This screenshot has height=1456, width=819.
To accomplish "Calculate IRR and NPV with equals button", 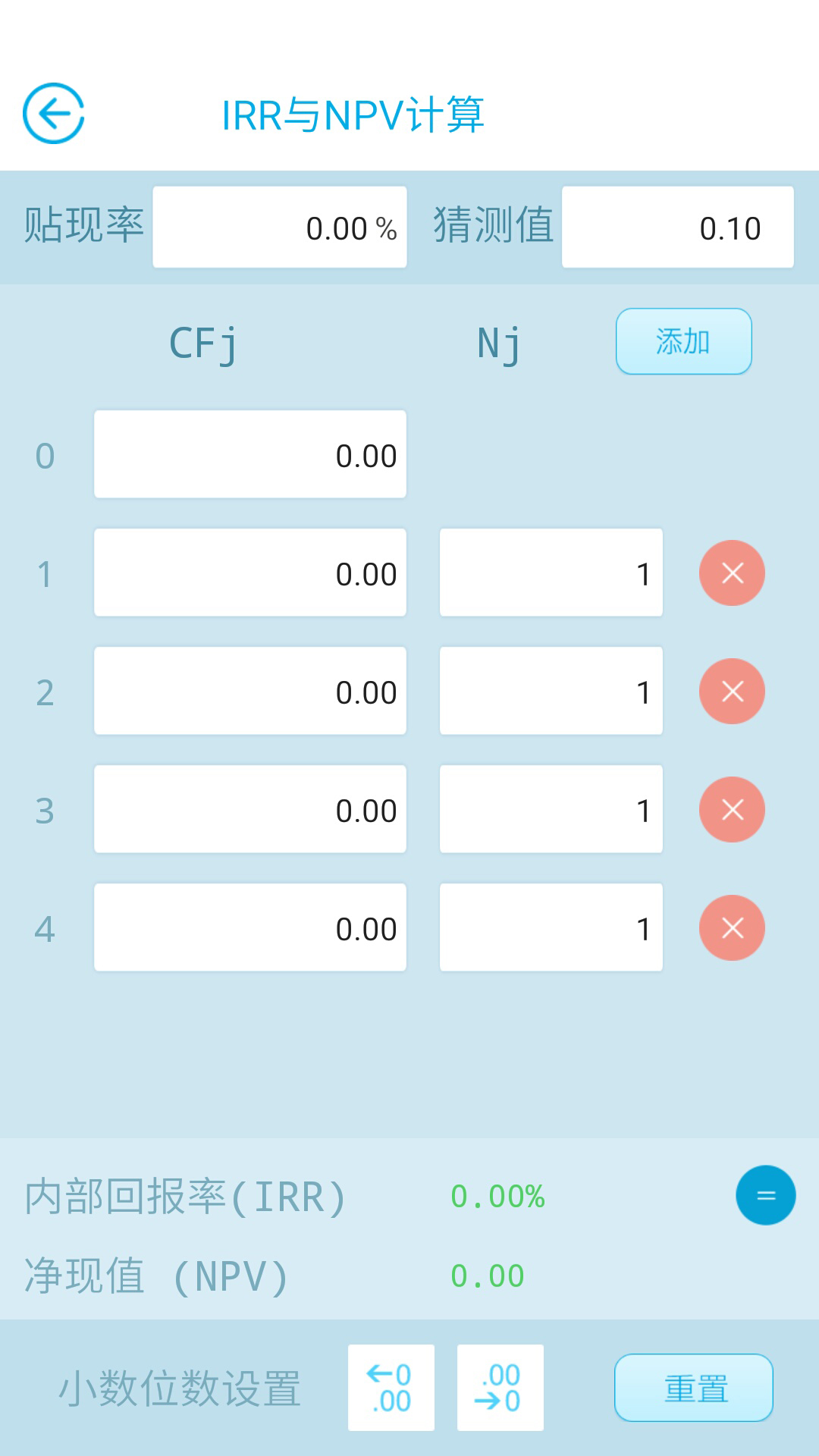I will 765,1195.
